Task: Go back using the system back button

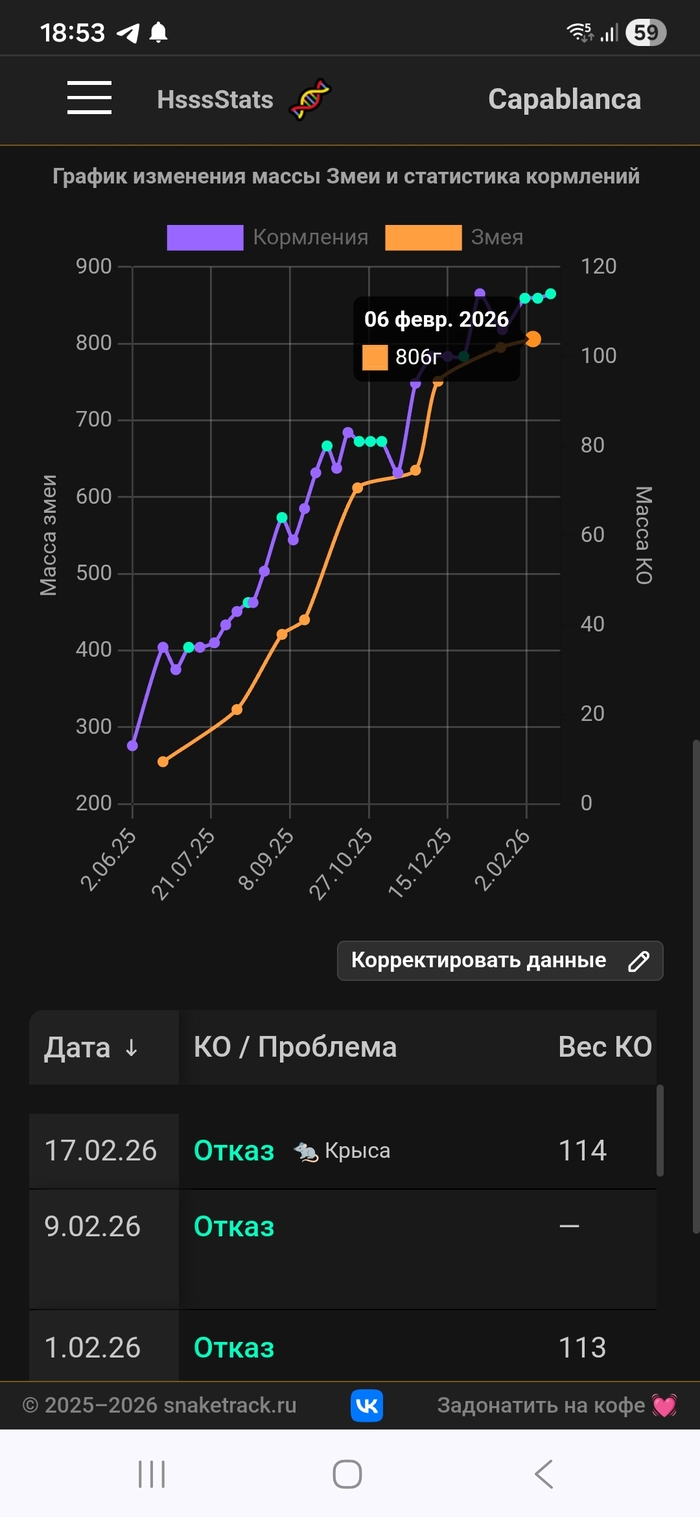Action: (x=543, y=1473)
